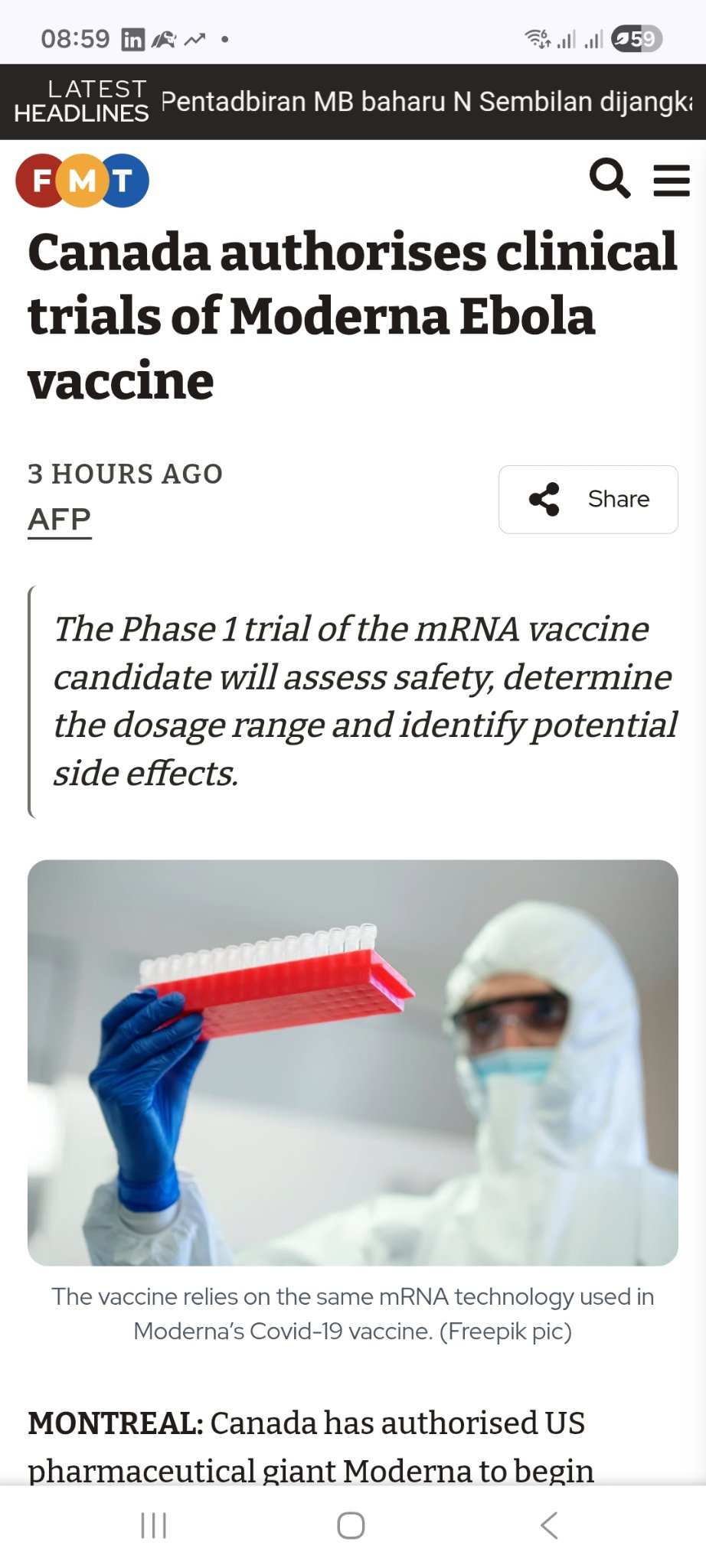Open the search magnifier icon
Viewport: 706px width, 1568px height.
tap(610, 179)
